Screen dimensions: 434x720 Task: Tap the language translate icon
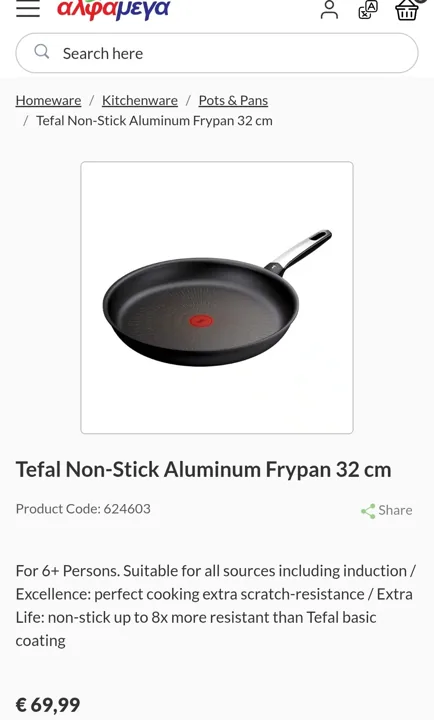(368, 10)
